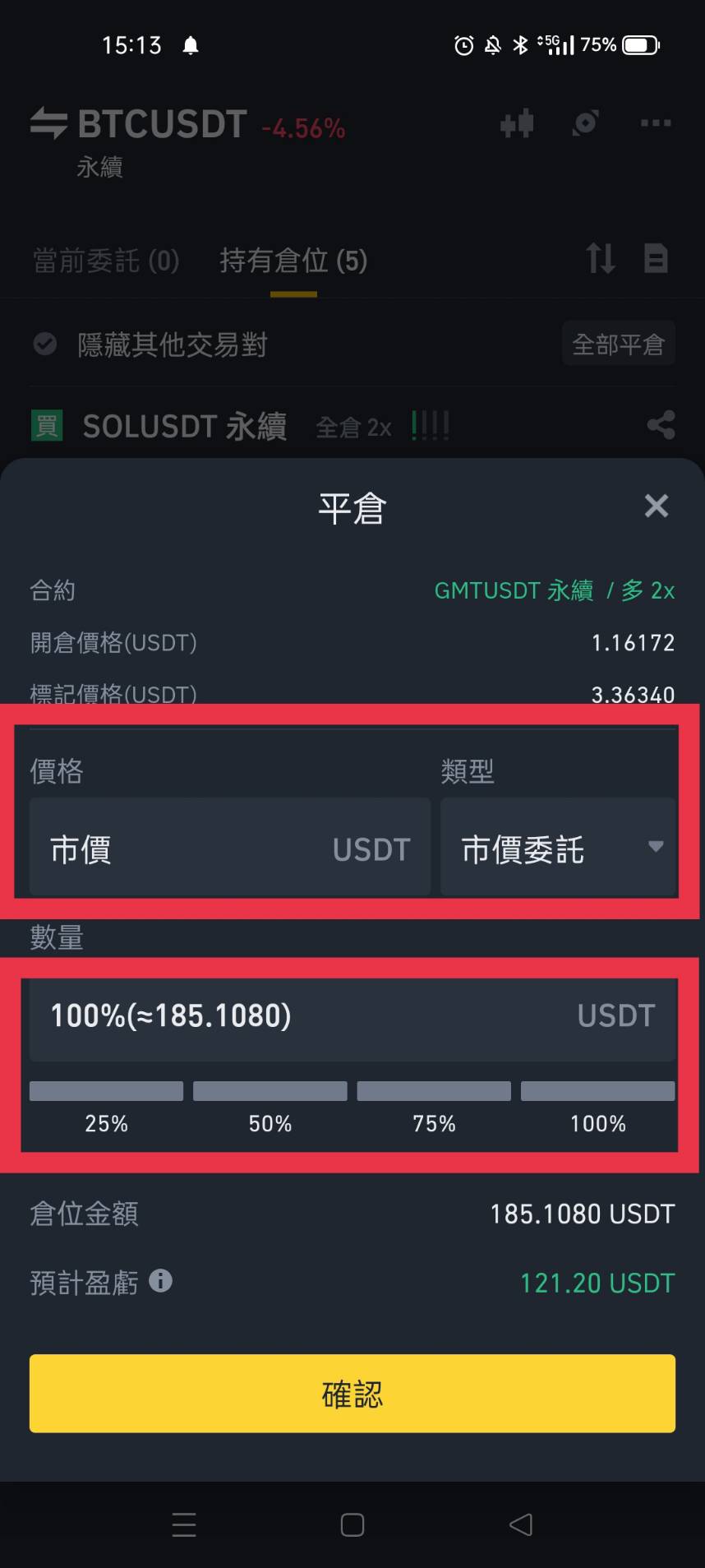Image resolution: width=705 pixels, height=1568 pixels.
Task: Set quantity to 75%
Action: pyautogui.click(x=434, y=1092)
